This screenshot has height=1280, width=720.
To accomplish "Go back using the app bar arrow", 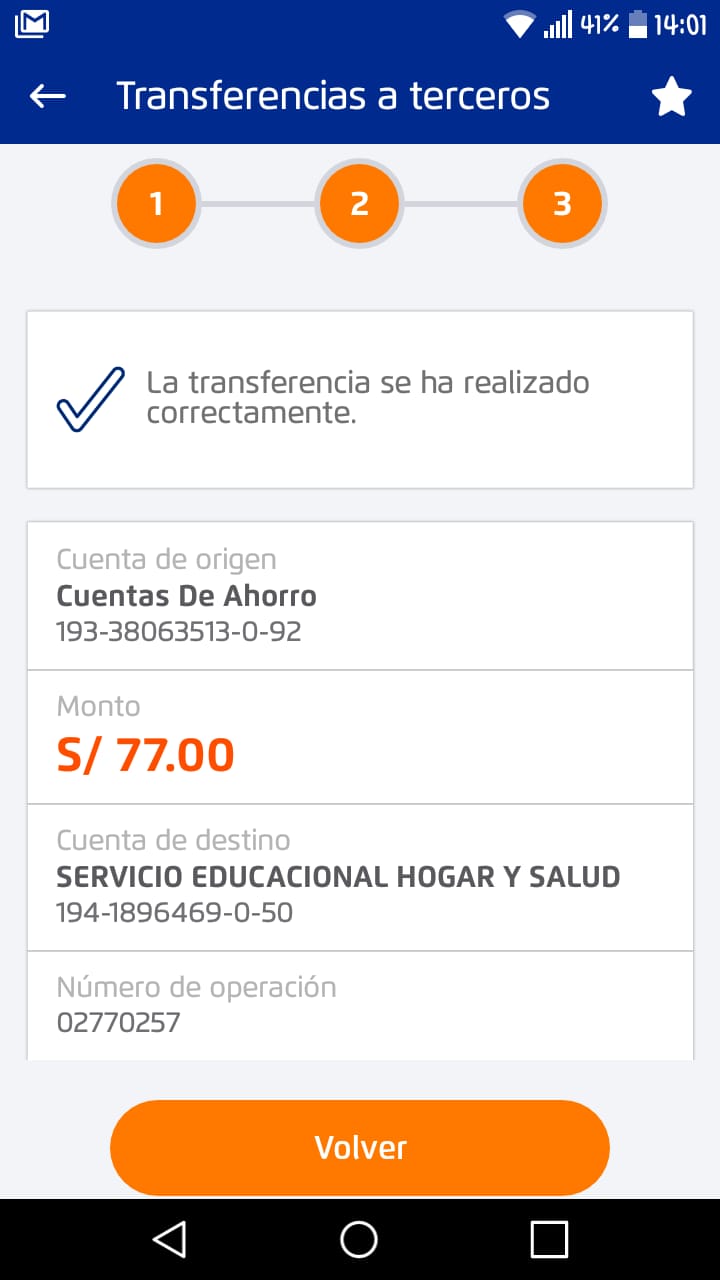I will pyautogui.click(x=48, y=96).
